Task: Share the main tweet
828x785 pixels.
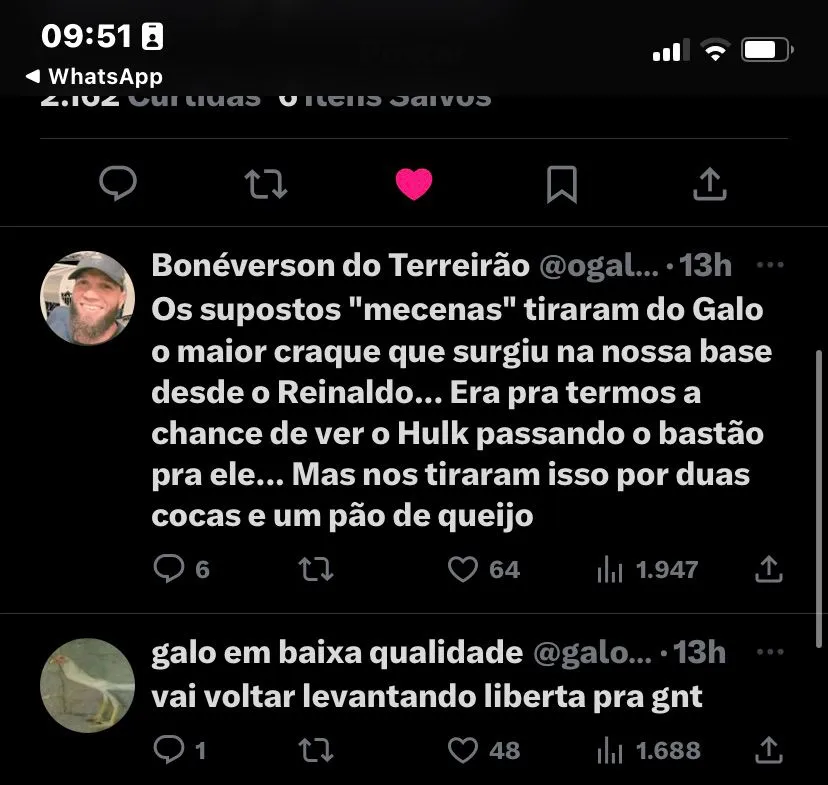Action: pyautogui.click(x=708, y=183)
